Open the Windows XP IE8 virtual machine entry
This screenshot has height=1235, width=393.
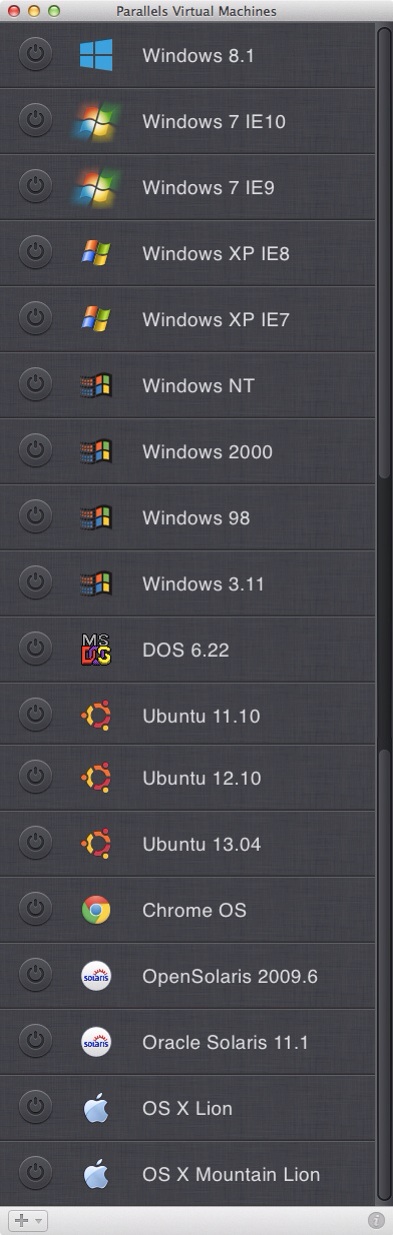click(x=188, y=253)
